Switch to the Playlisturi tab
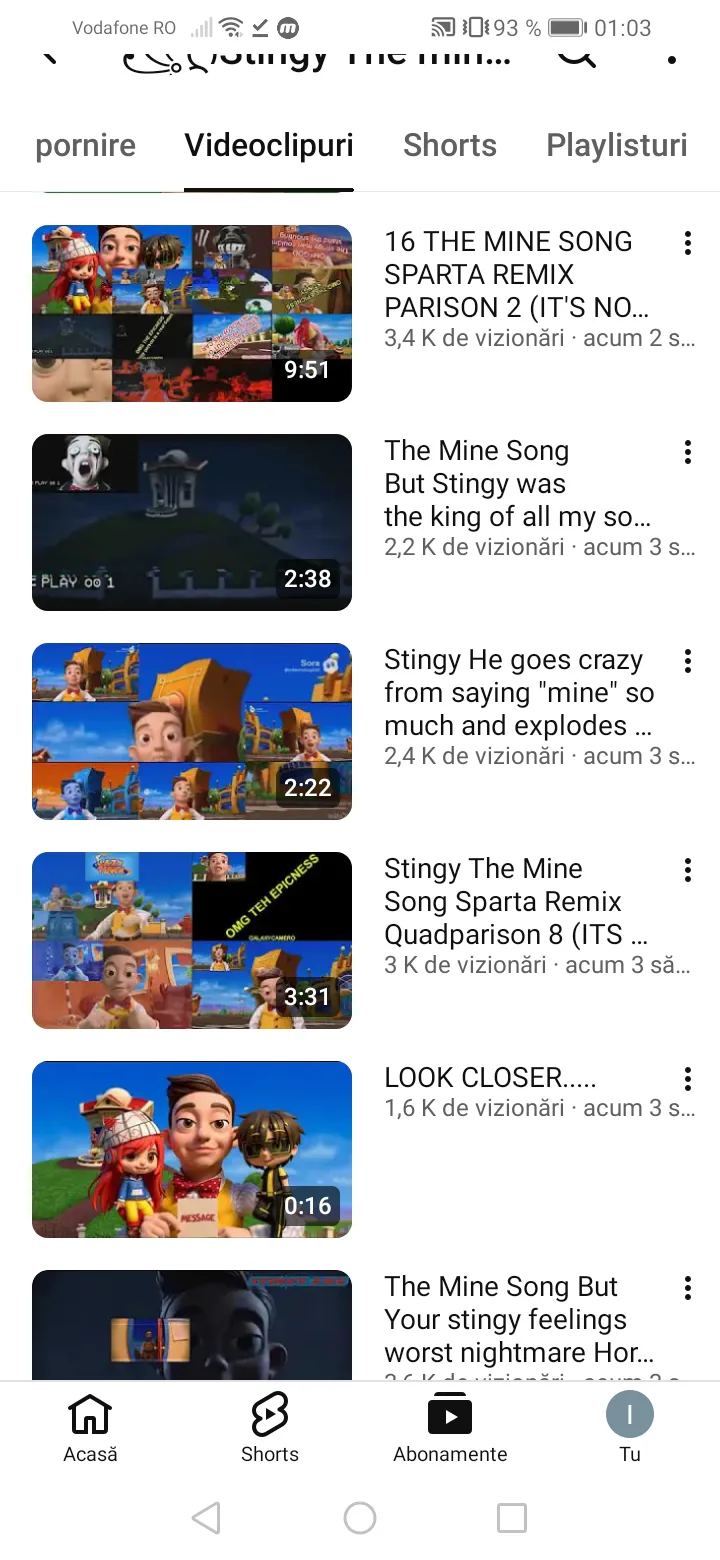 (616, 146)
